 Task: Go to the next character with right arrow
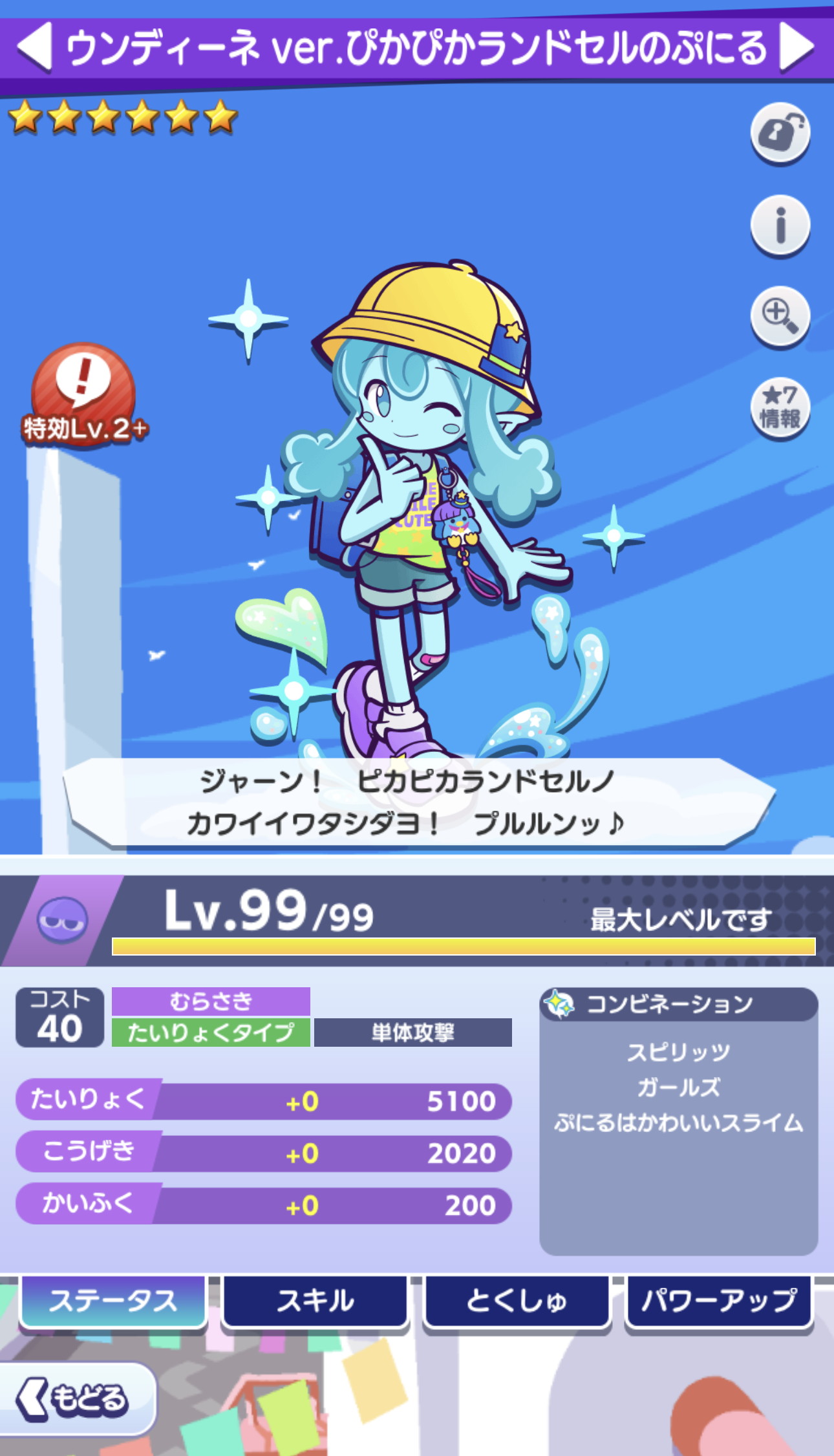tap(797, 47)
